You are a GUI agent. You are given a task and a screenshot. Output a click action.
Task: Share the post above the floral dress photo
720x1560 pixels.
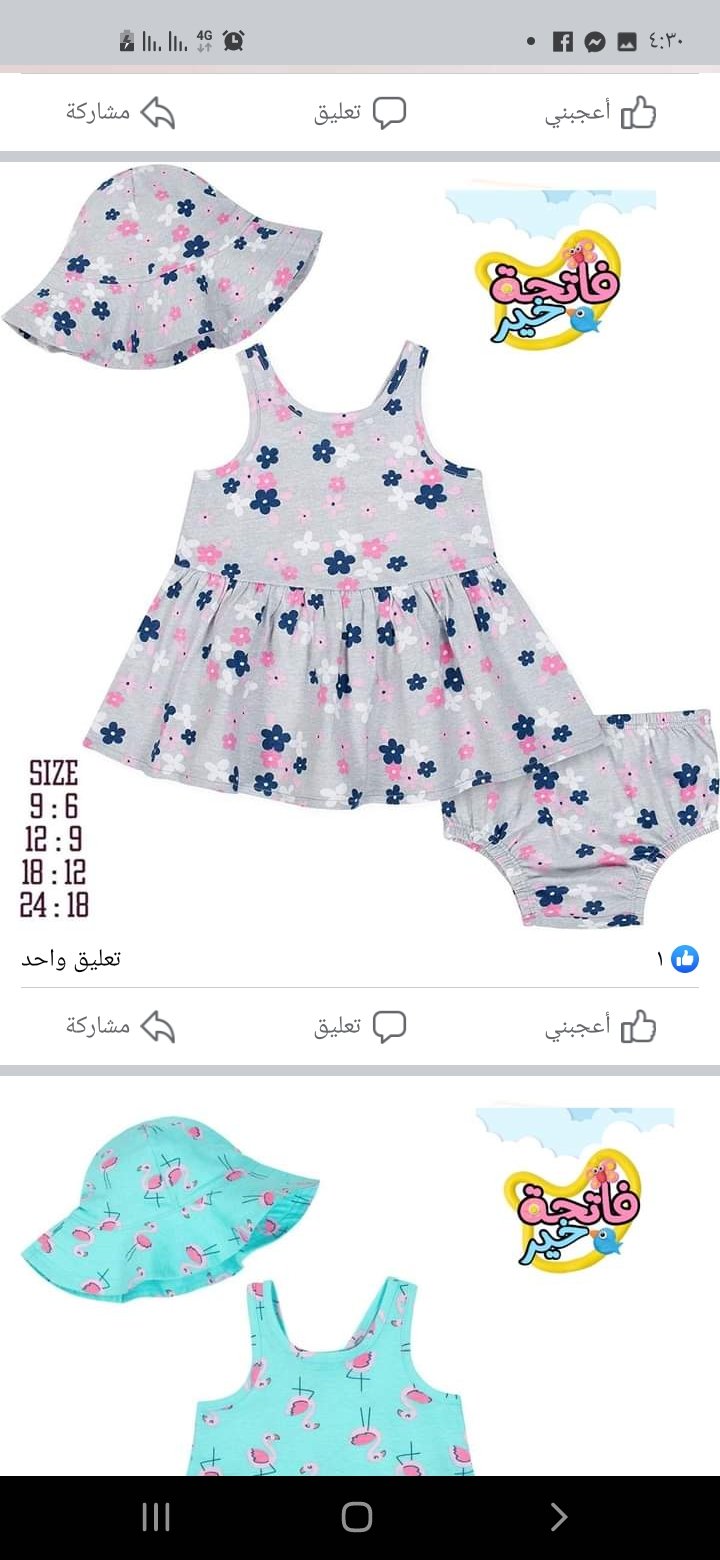coord(120,113)
